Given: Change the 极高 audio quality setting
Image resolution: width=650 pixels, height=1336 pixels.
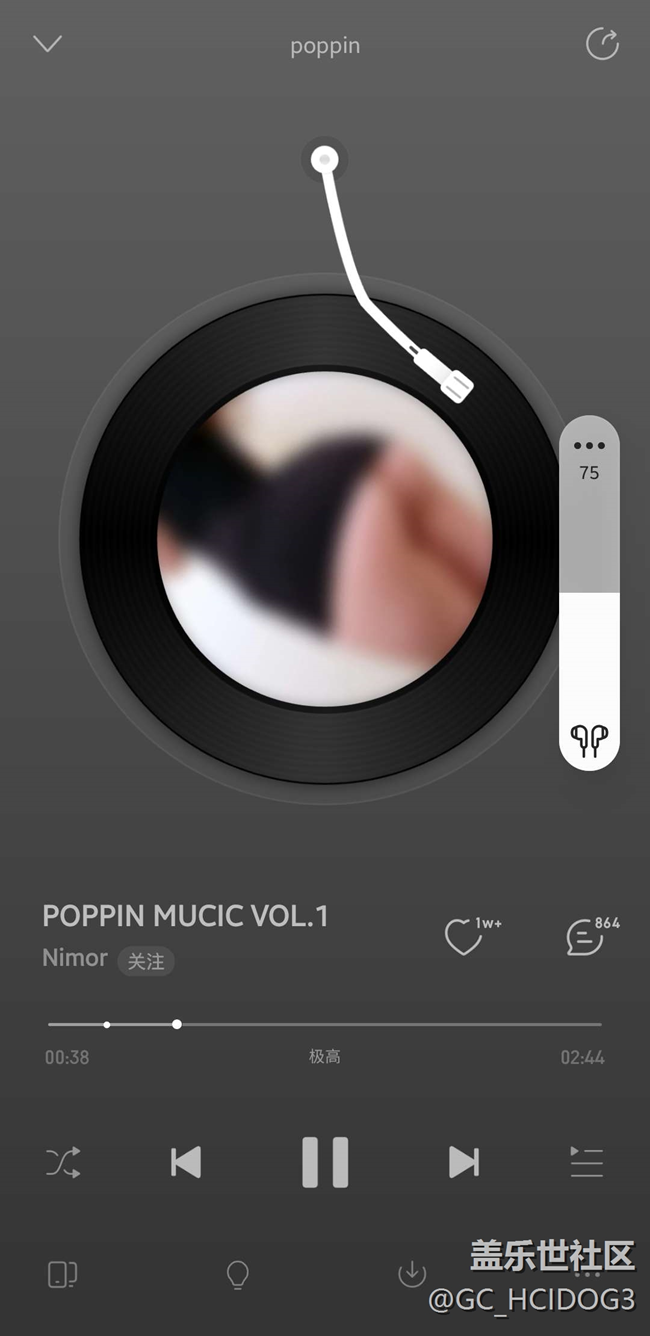Looking at the screenshot, I should (324, 1057).
